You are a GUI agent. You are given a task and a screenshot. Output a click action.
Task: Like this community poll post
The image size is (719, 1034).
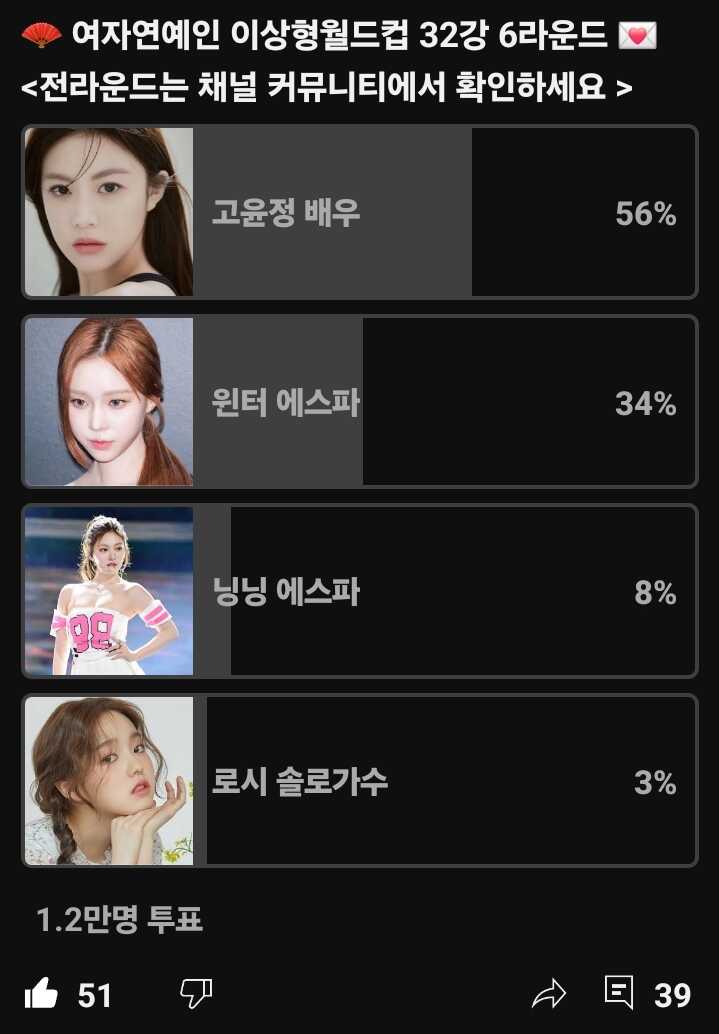pos(42,994)
